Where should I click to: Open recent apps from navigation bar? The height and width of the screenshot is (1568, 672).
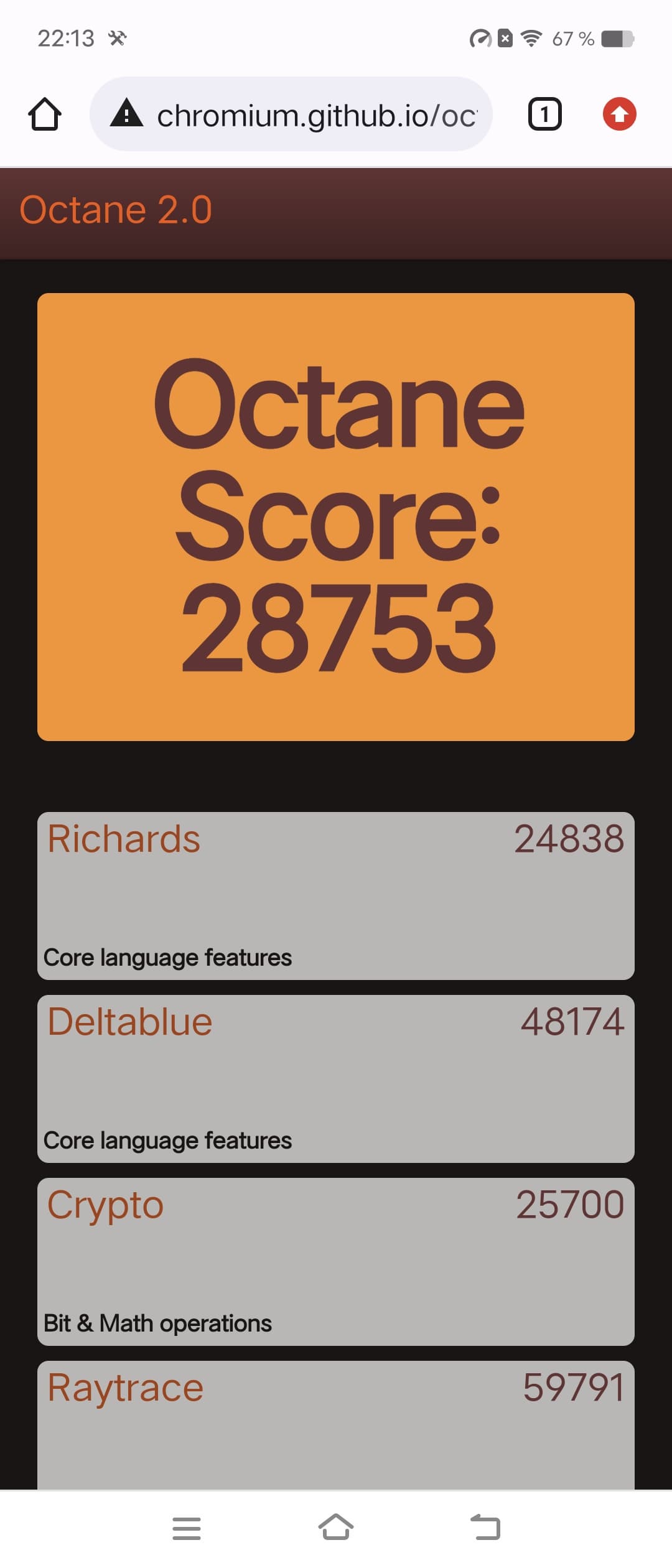click(x=186, y=1528)
